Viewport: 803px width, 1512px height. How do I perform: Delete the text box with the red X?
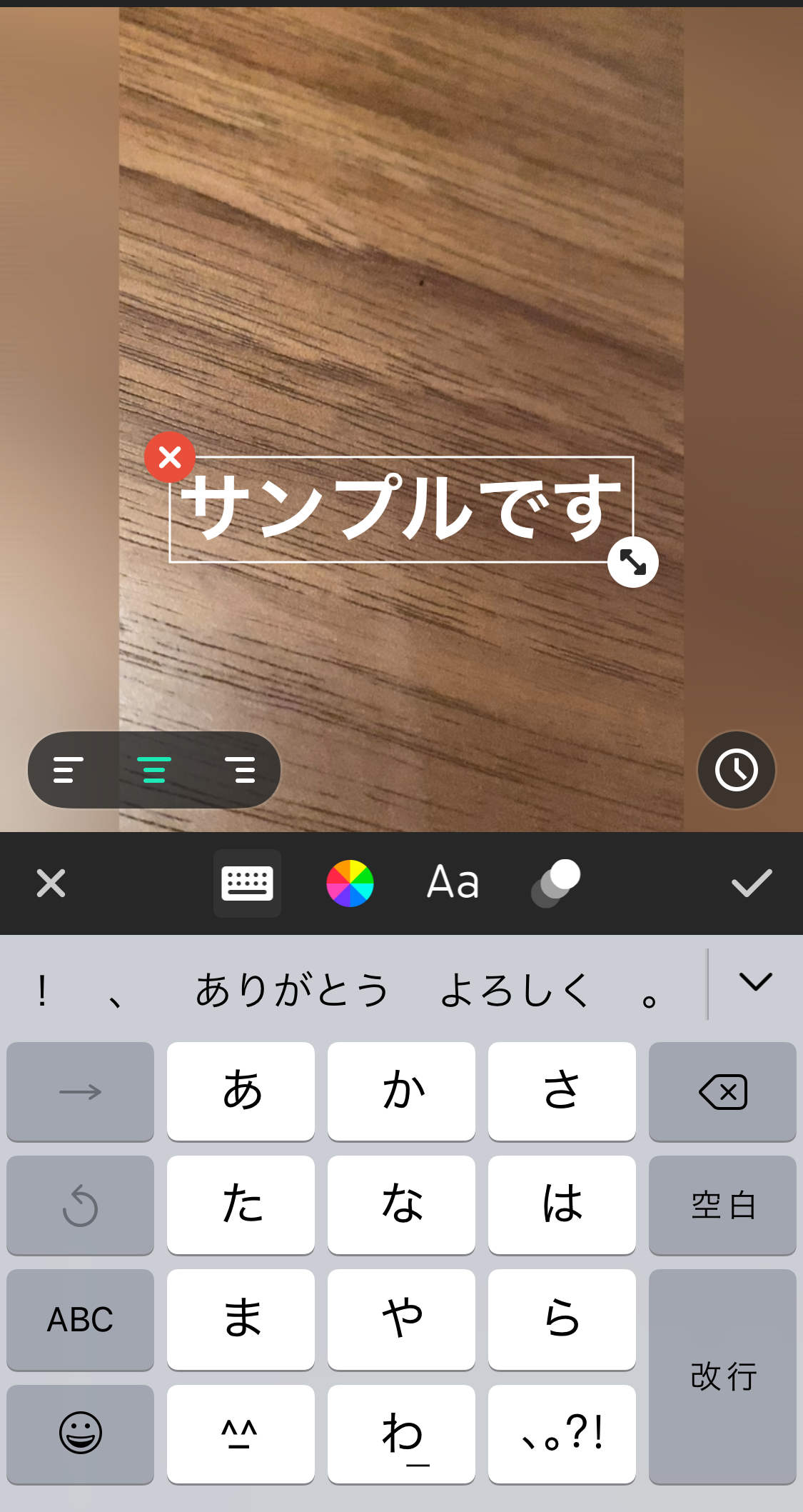(170, 457)
